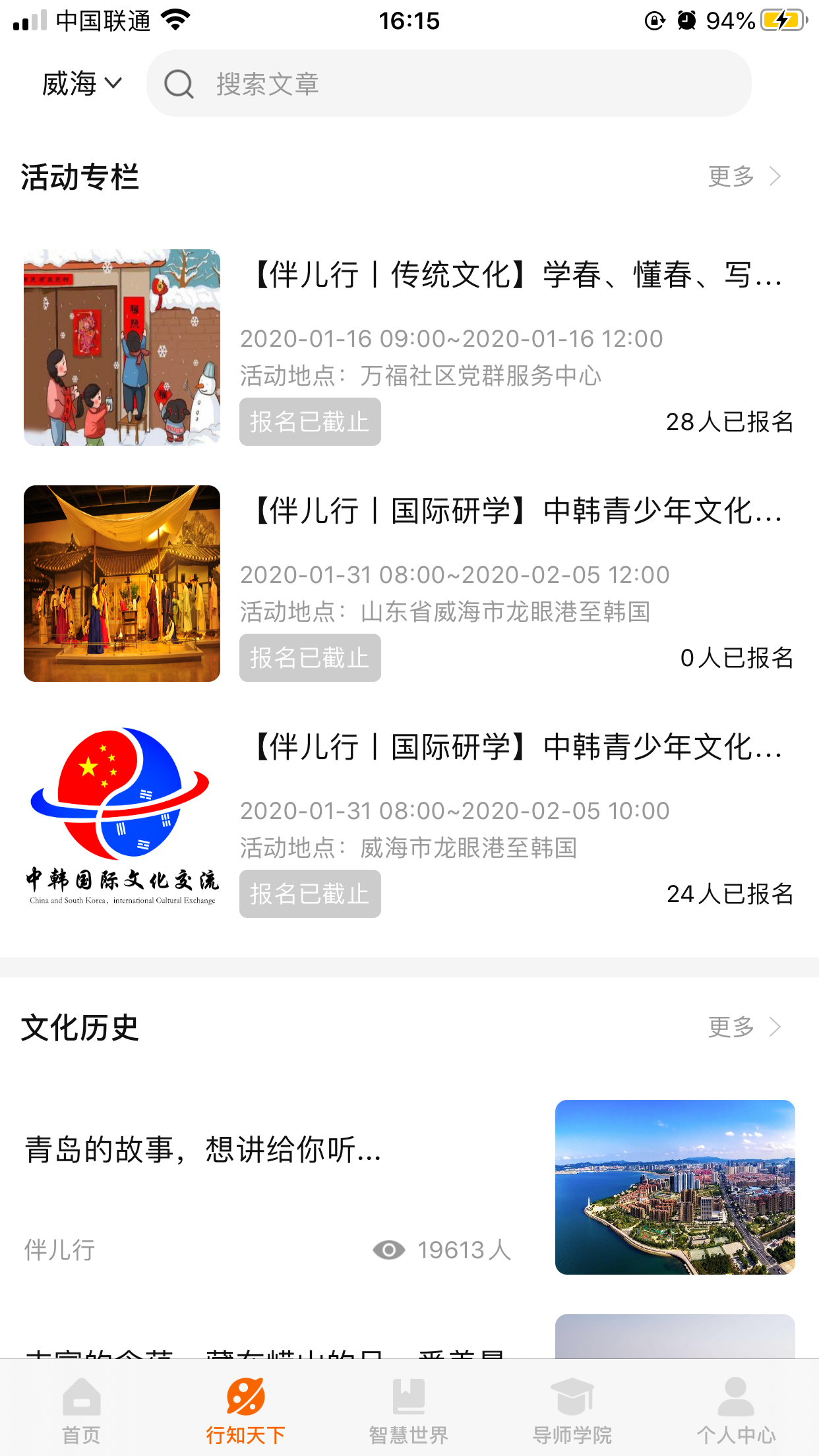Viewport: 819px width, 1456px height.
Task: Open the 威海 city dropdown
Action: (82, 84)
